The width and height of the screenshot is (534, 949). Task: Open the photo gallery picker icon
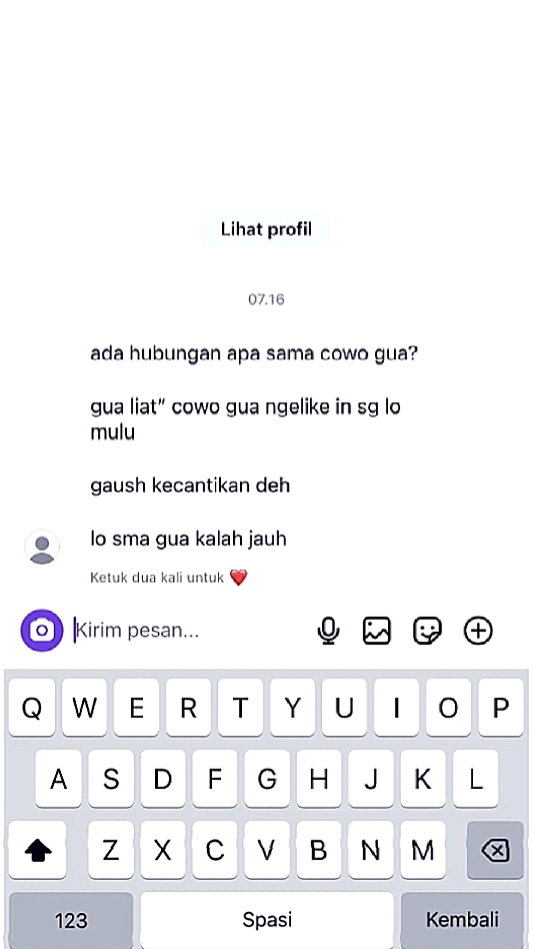pyautogui.click(x=377, y=631)
